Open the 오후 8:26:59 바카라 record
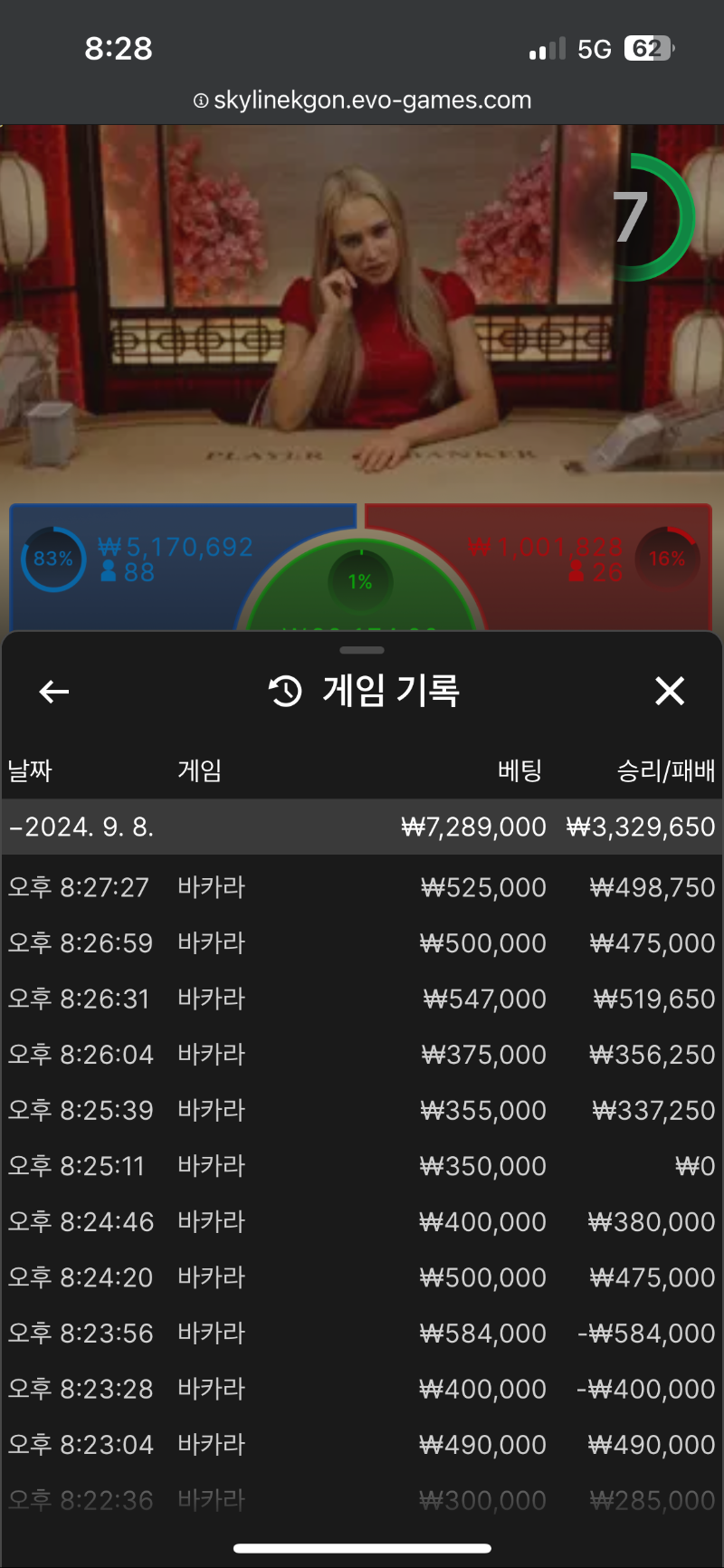Viewport: 724px width, 1568px height. click(362, 943)
